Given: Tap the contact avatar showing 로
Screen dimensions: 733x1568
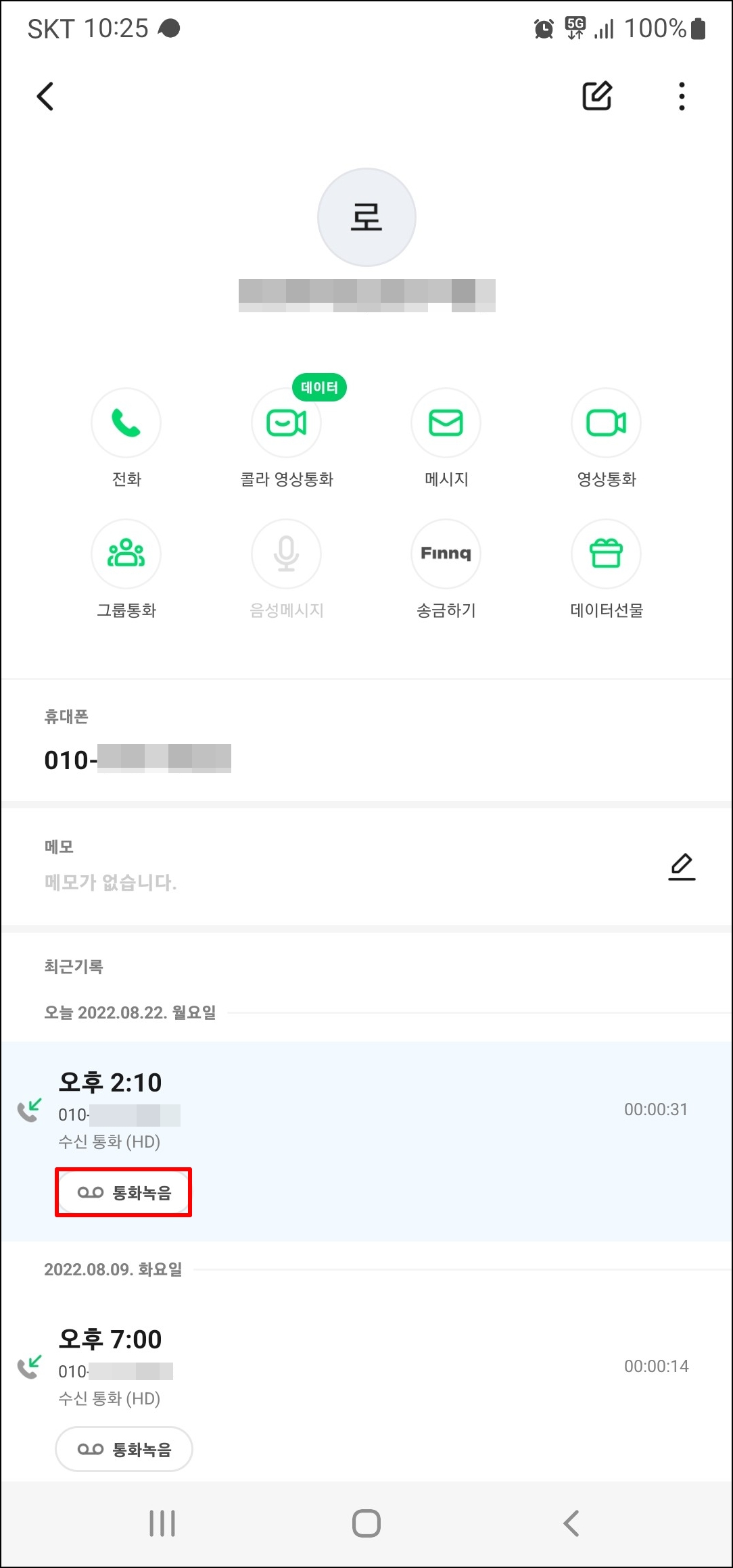Looking at the screenshot, I should click(x=366, y=216).
